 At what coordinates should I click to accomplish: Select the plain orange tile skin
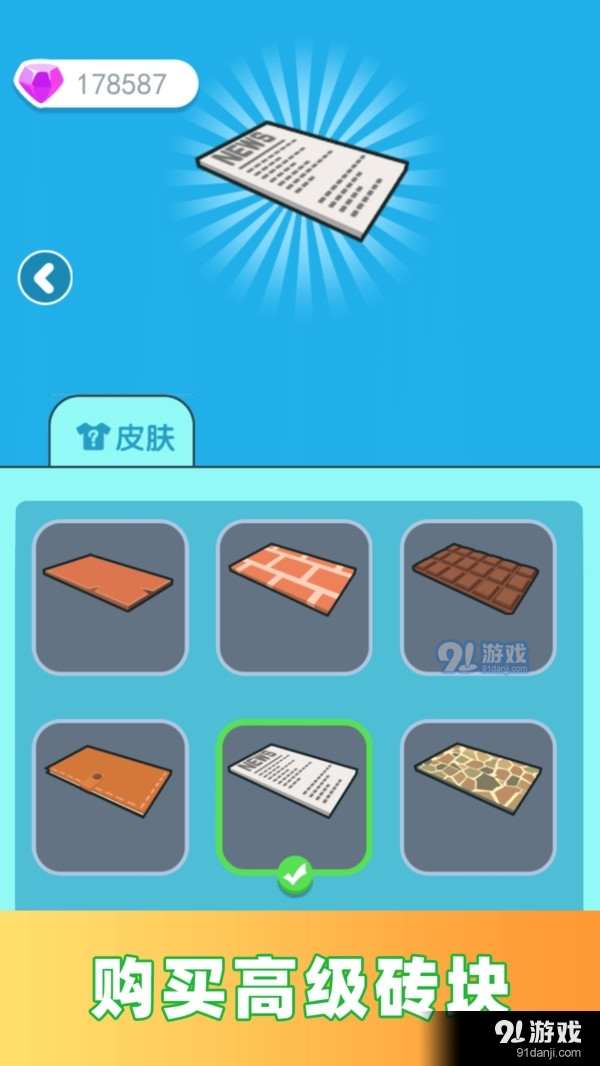tap(110, 597)
